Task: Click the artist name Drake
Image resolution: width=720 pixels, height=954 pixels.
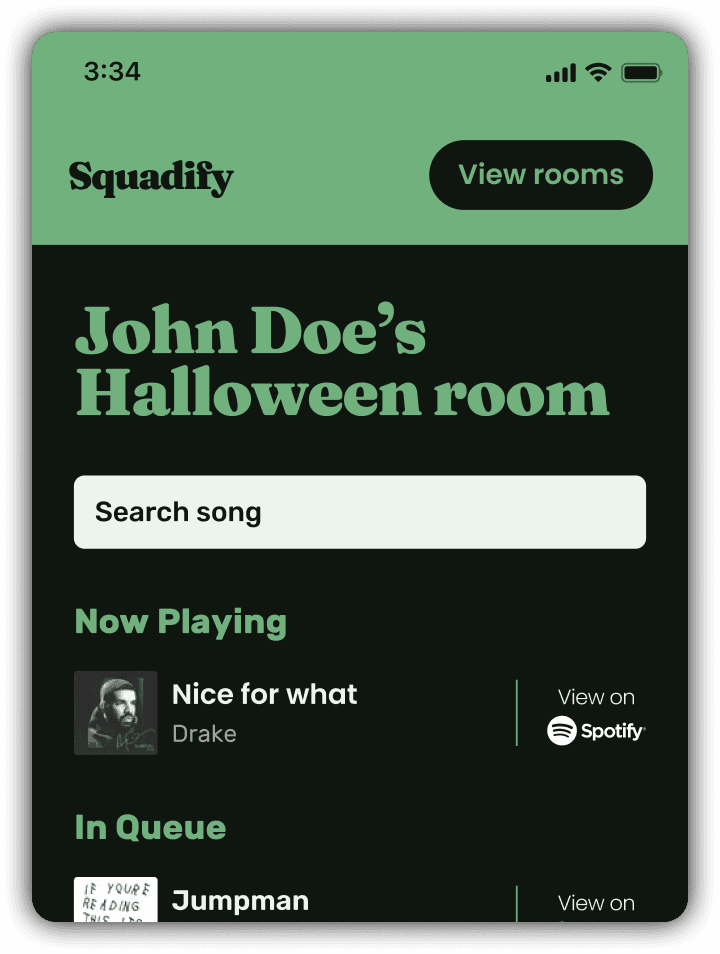Action: [204, 733]
